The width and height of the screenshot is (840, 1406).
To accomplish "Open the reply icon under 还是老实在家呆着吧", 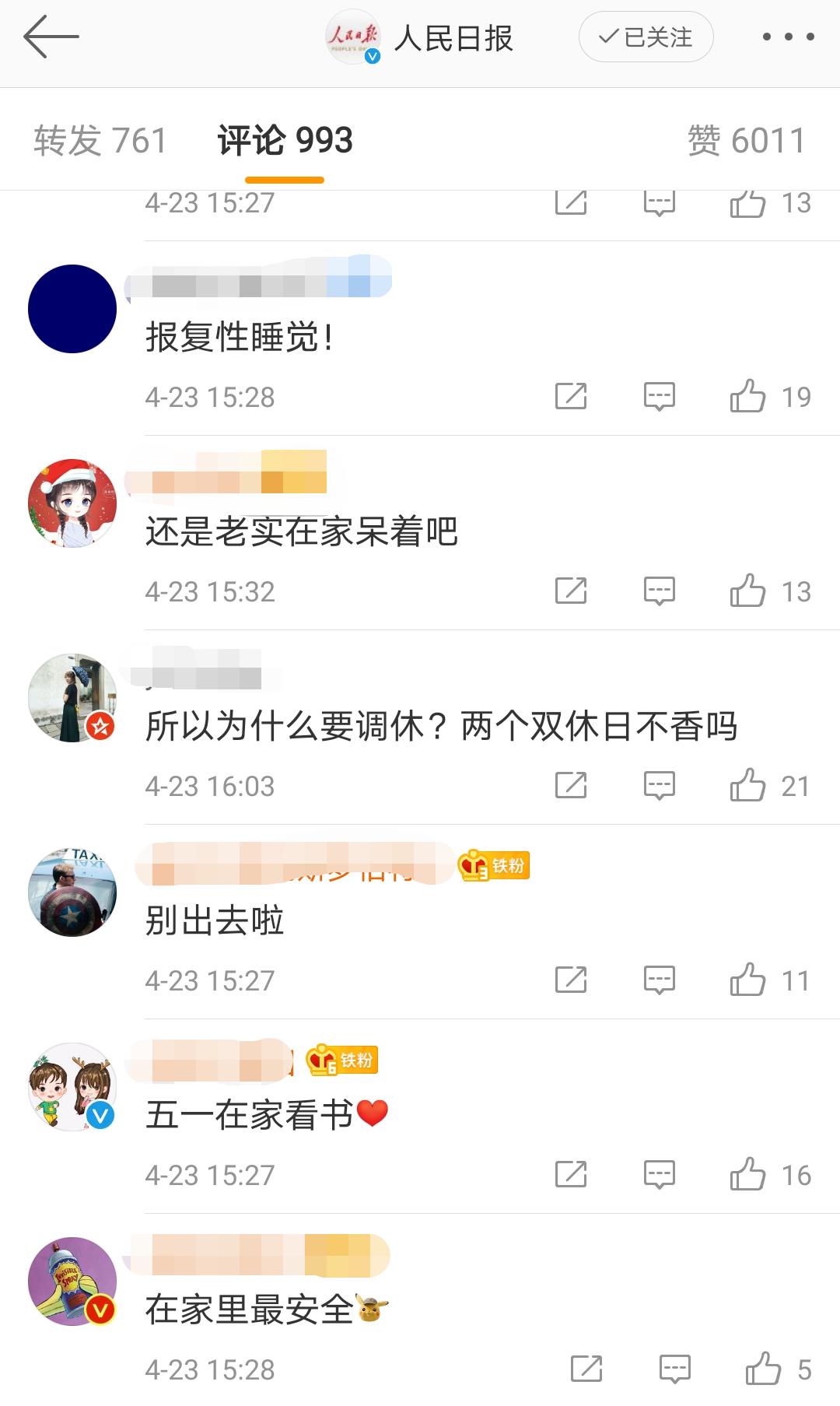I will click(657, 591).
